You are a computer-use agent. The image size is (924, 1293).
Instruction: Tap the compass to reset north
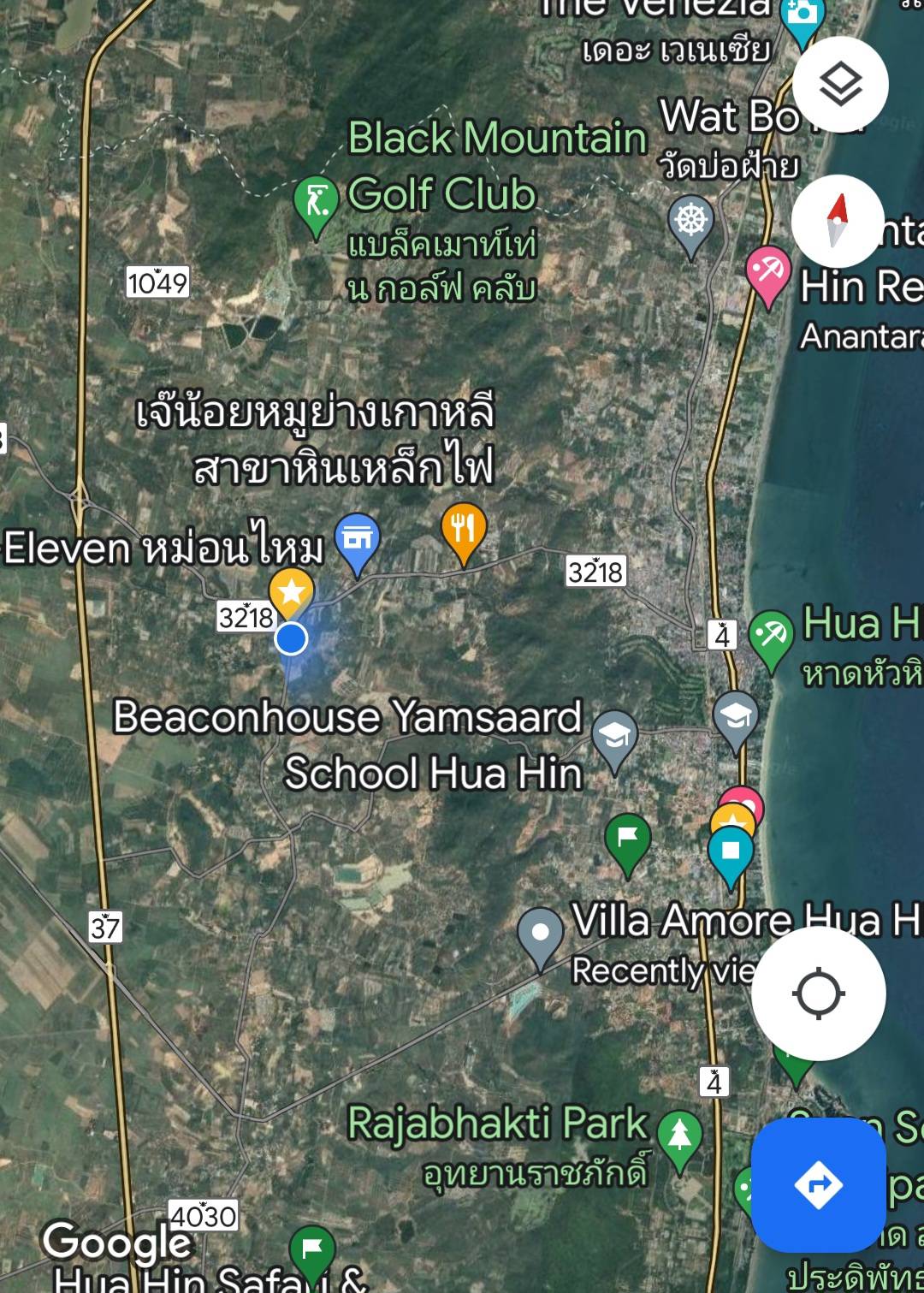click(x=837, y=222)
